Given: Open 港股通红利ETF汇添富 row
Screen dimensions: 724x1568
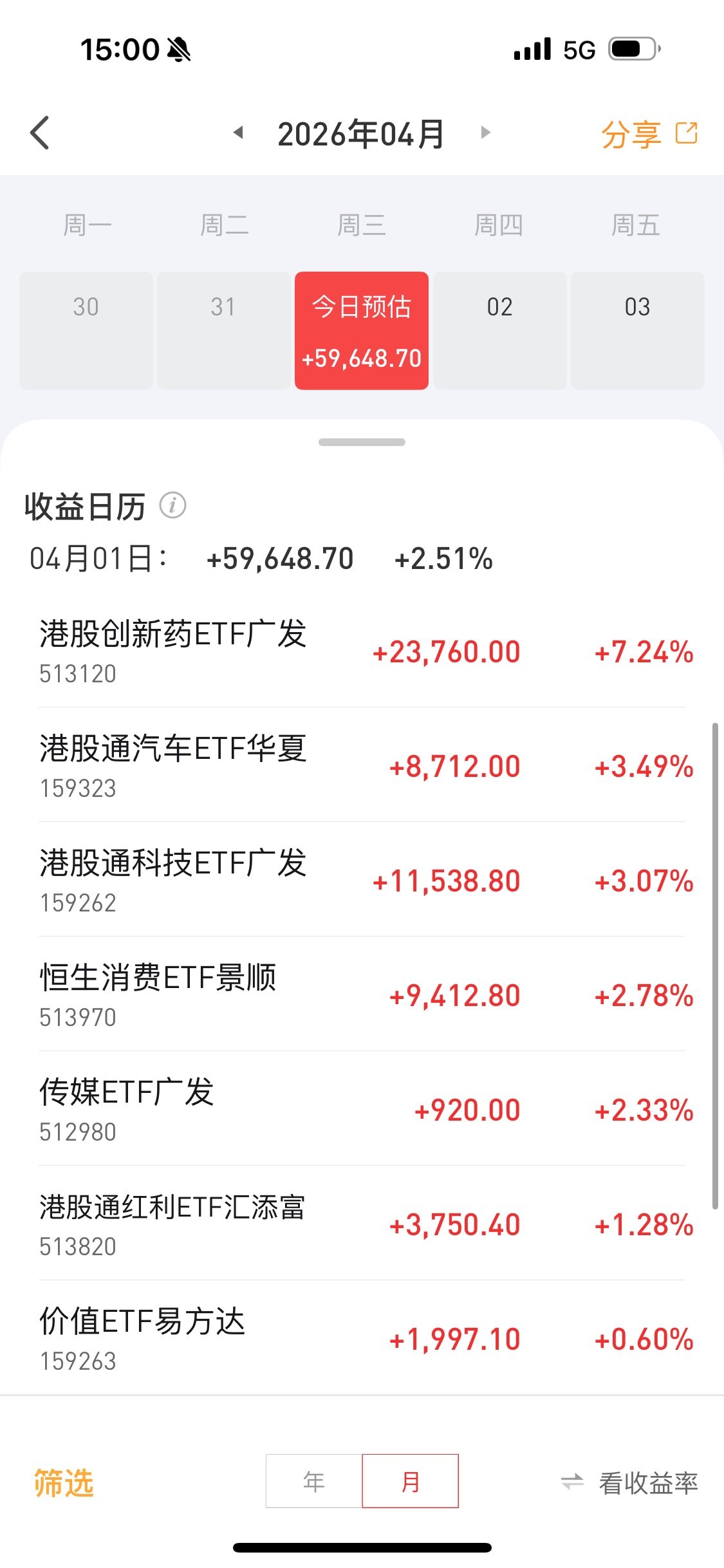Looking at the screenshot, I should click(x=362, y=1224).
